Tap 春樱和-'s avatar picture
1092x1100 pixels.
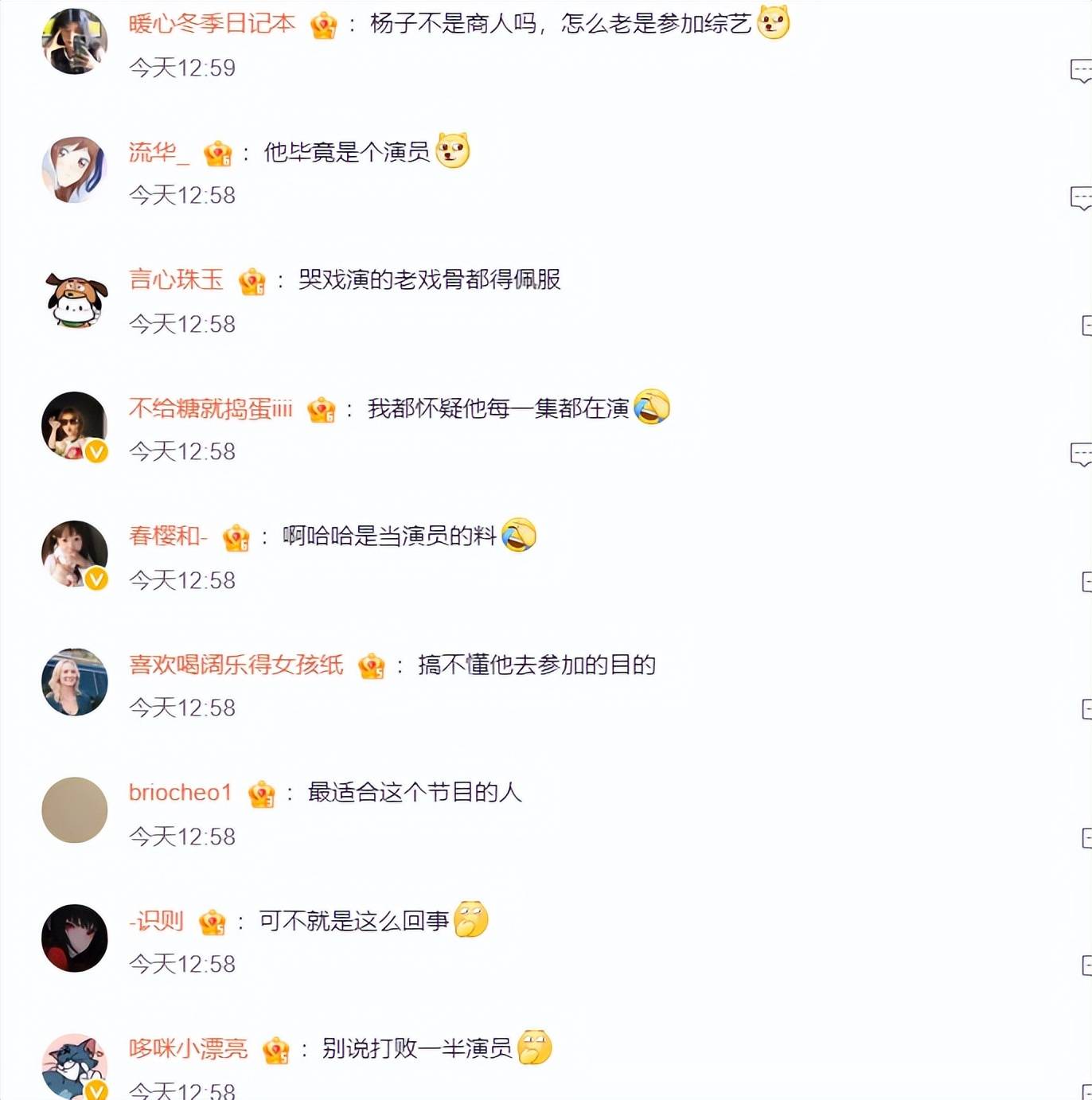click(x=74, y=554)
